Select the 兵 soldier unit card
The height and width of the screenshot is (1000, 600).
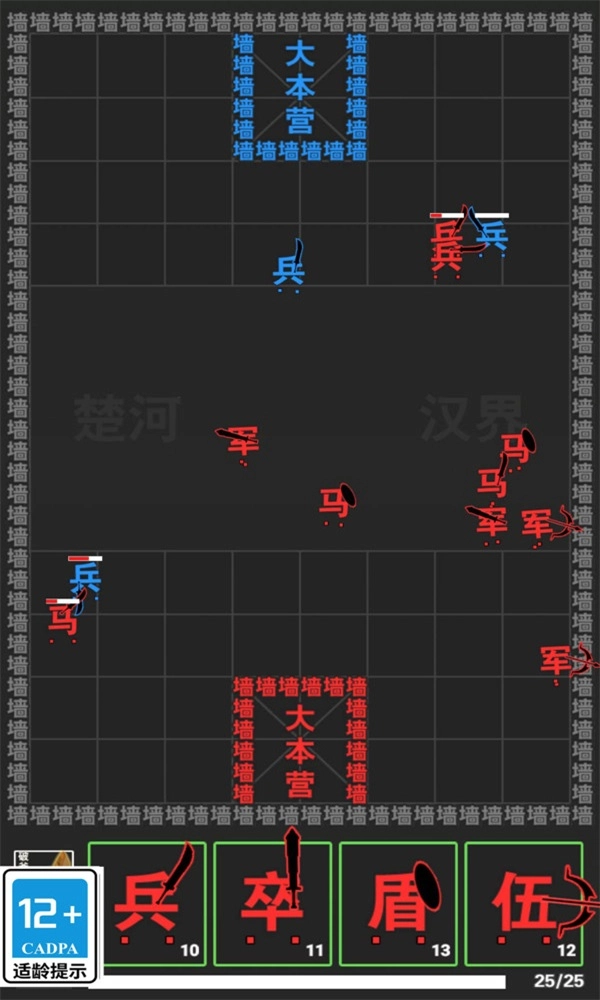tap(147, 904)
